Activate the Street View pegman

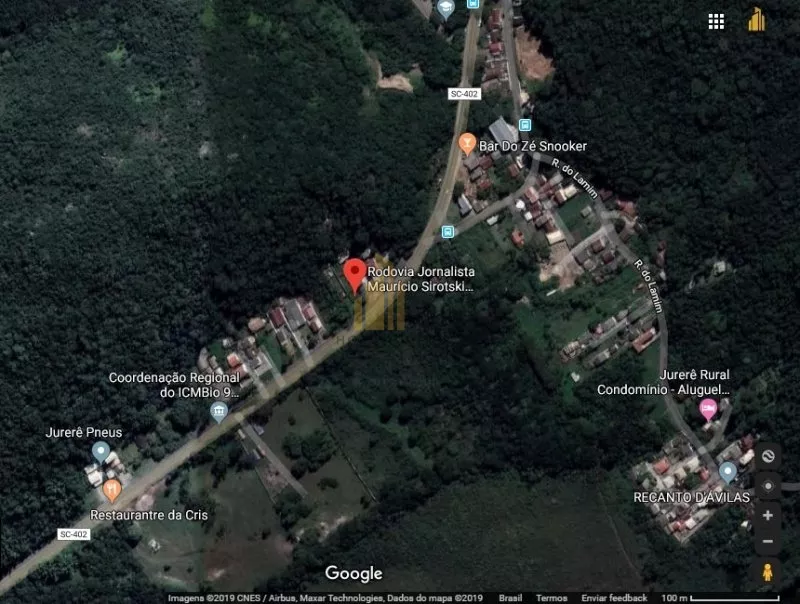[x=767, y=573]
